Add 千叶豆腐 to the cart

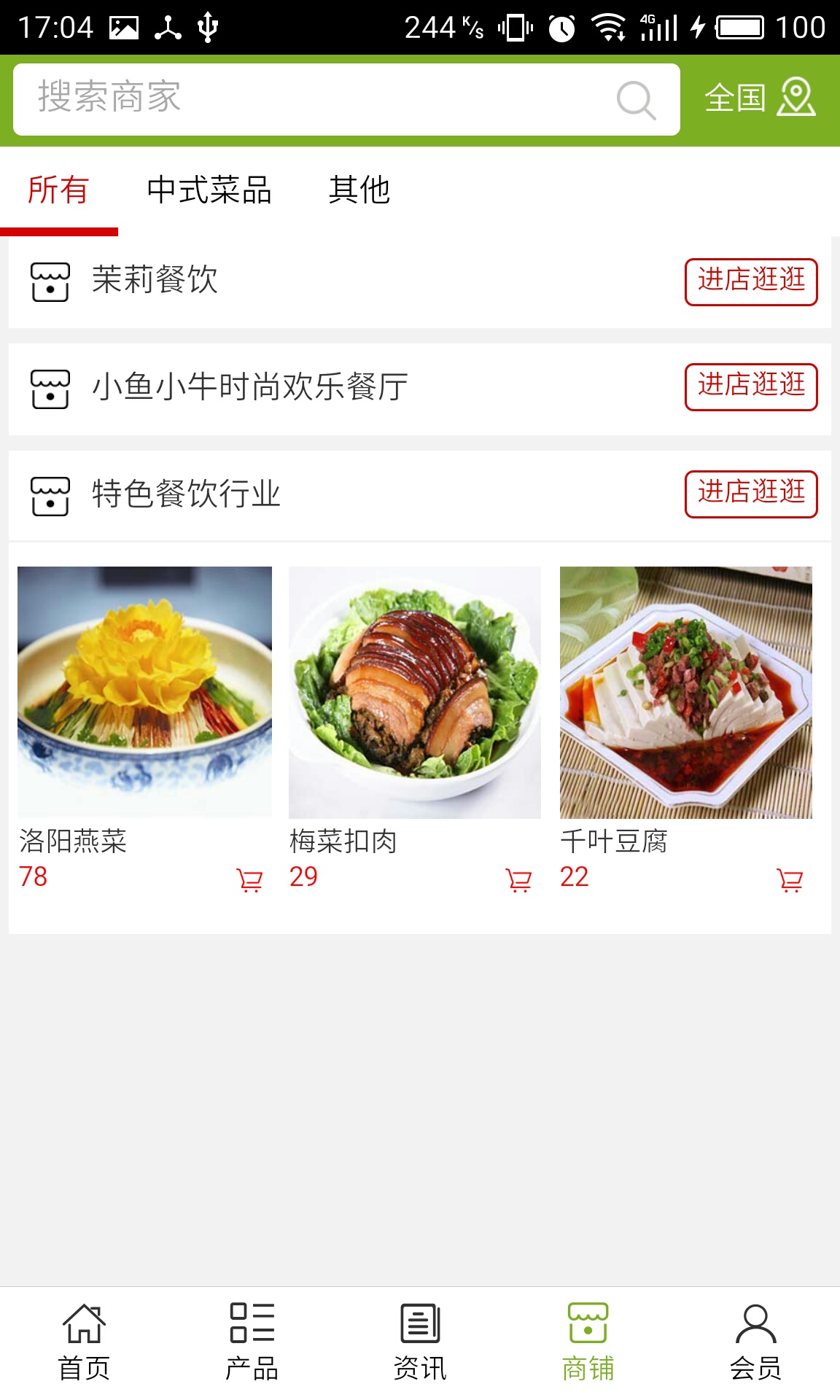[790, 880]
